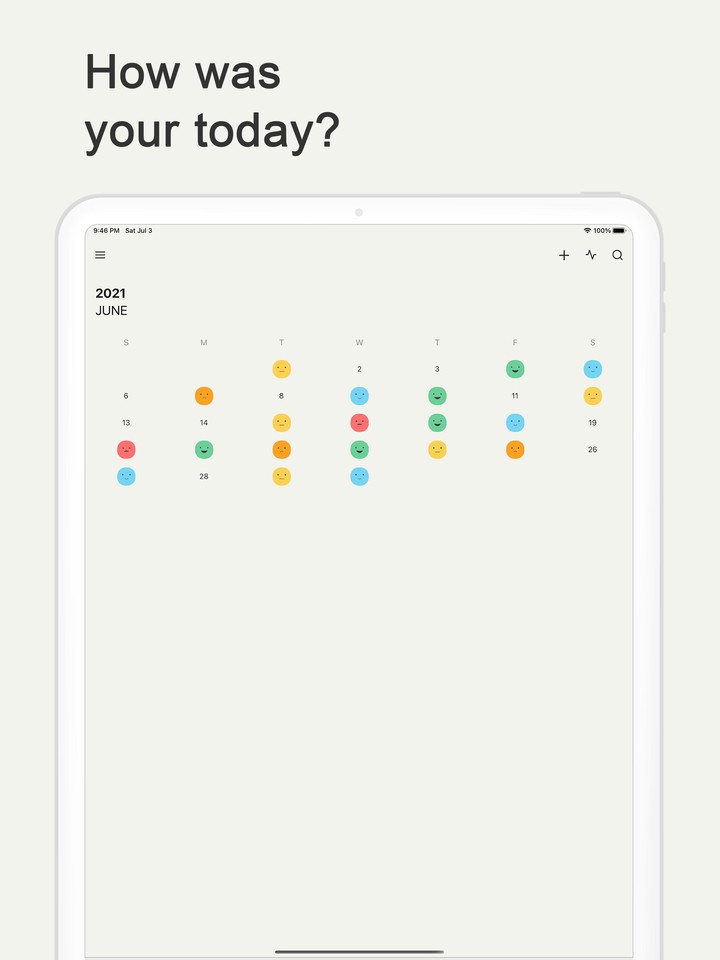Click the Wednesday column header
The height and width of the screenshot is (960, 720).
[x=359, y=342]
